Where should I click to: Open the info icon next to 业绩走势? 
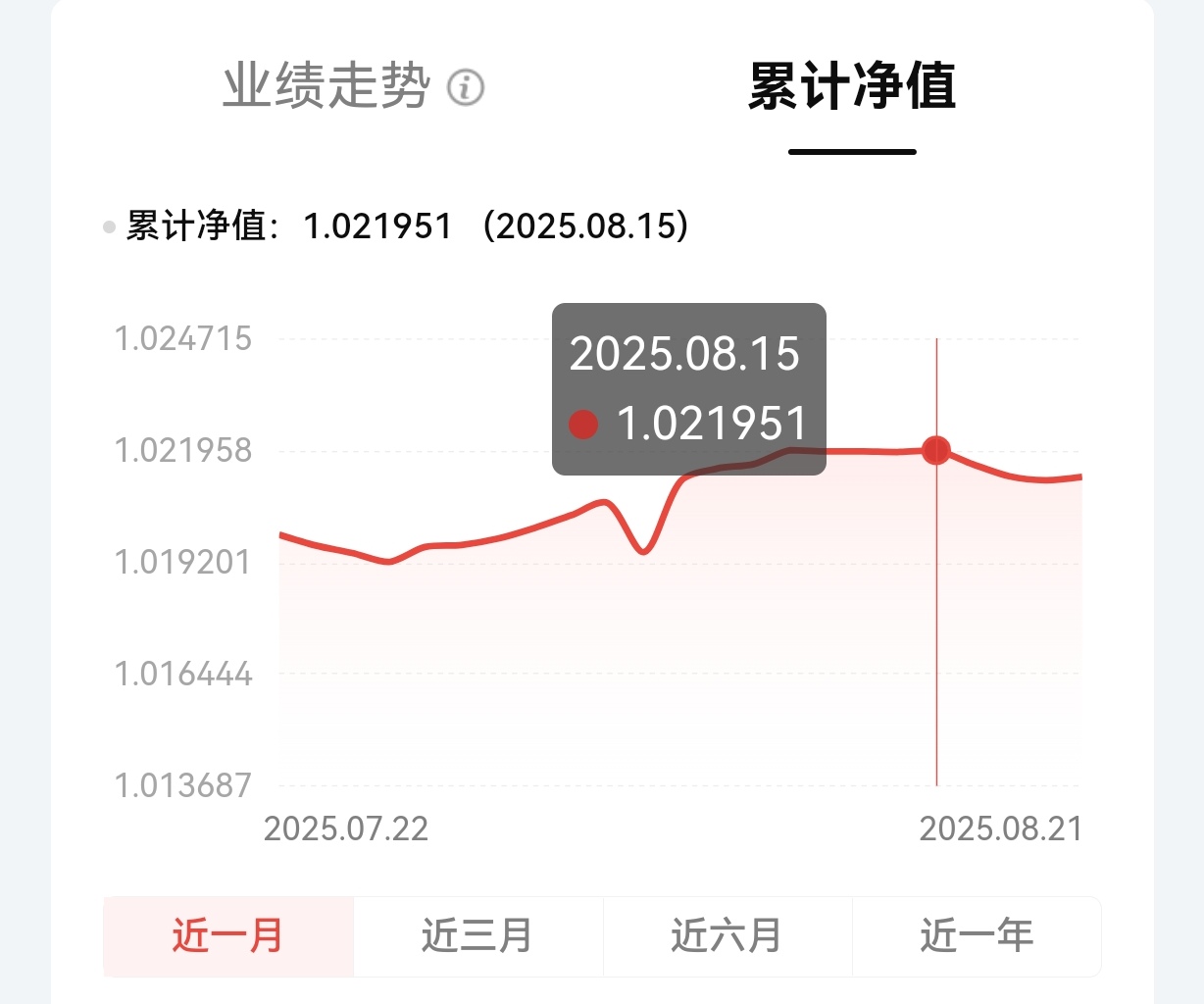[466, 87]
